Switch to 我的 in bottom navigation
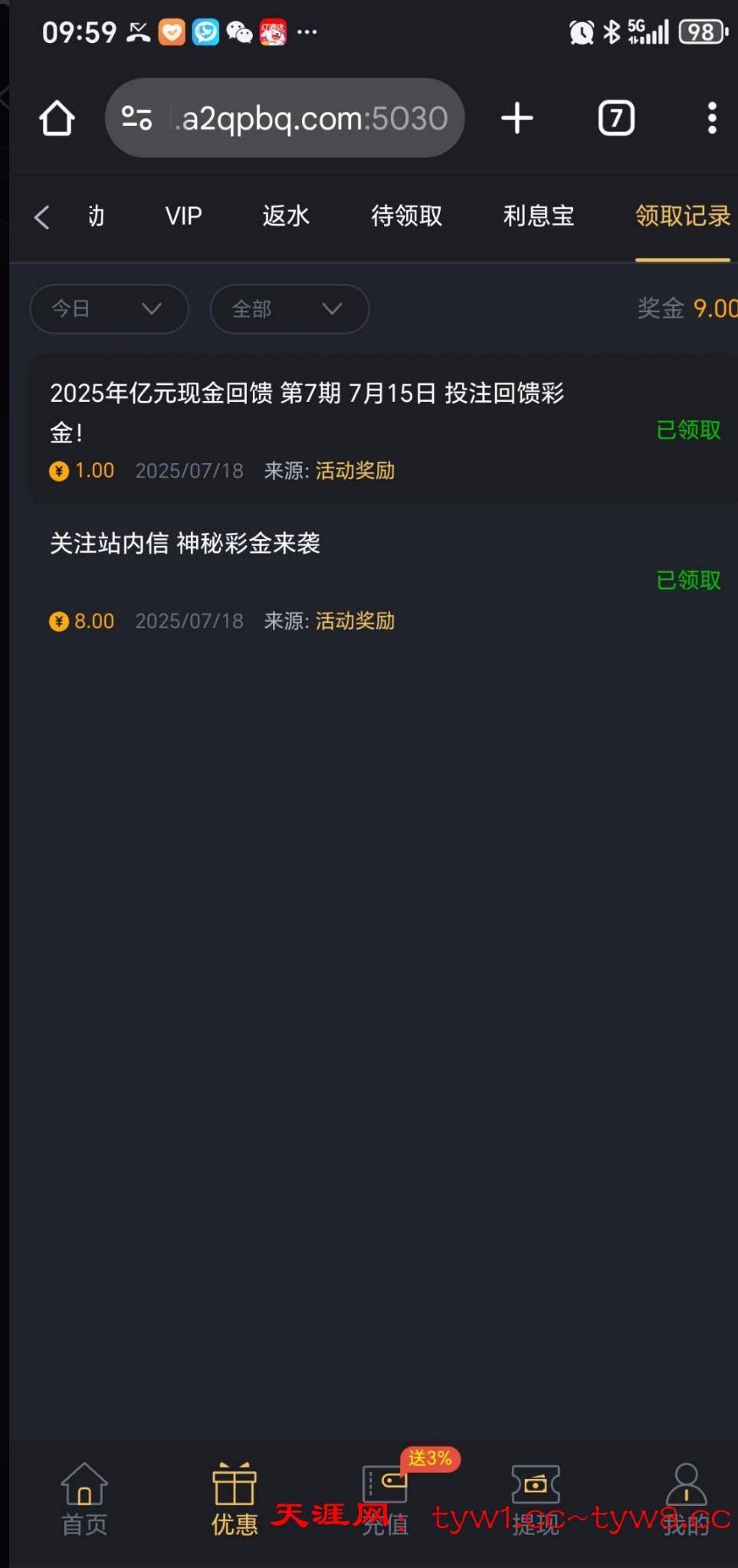This screenshot has height=1568, width=738. tap(686, 1498)
